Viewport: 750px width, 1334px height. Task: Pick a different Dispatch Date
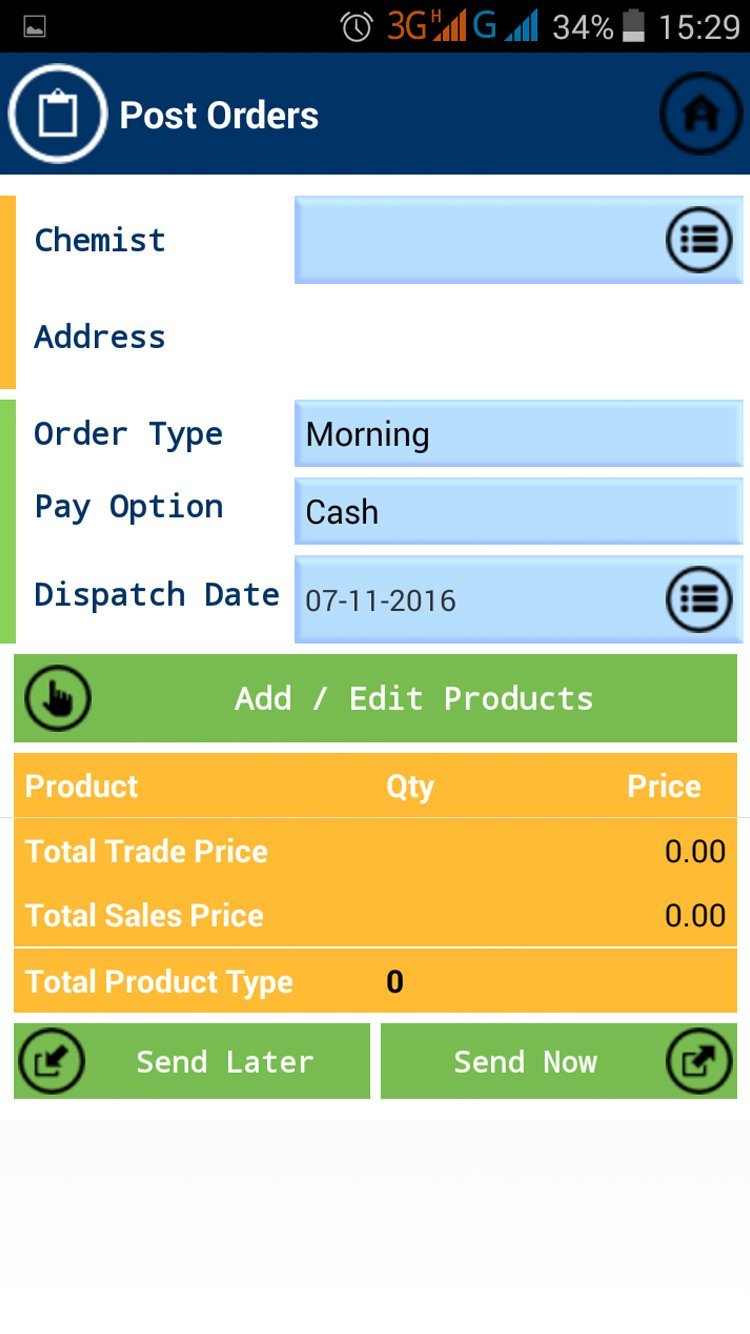pyautogui.click(x=699, y=599)
